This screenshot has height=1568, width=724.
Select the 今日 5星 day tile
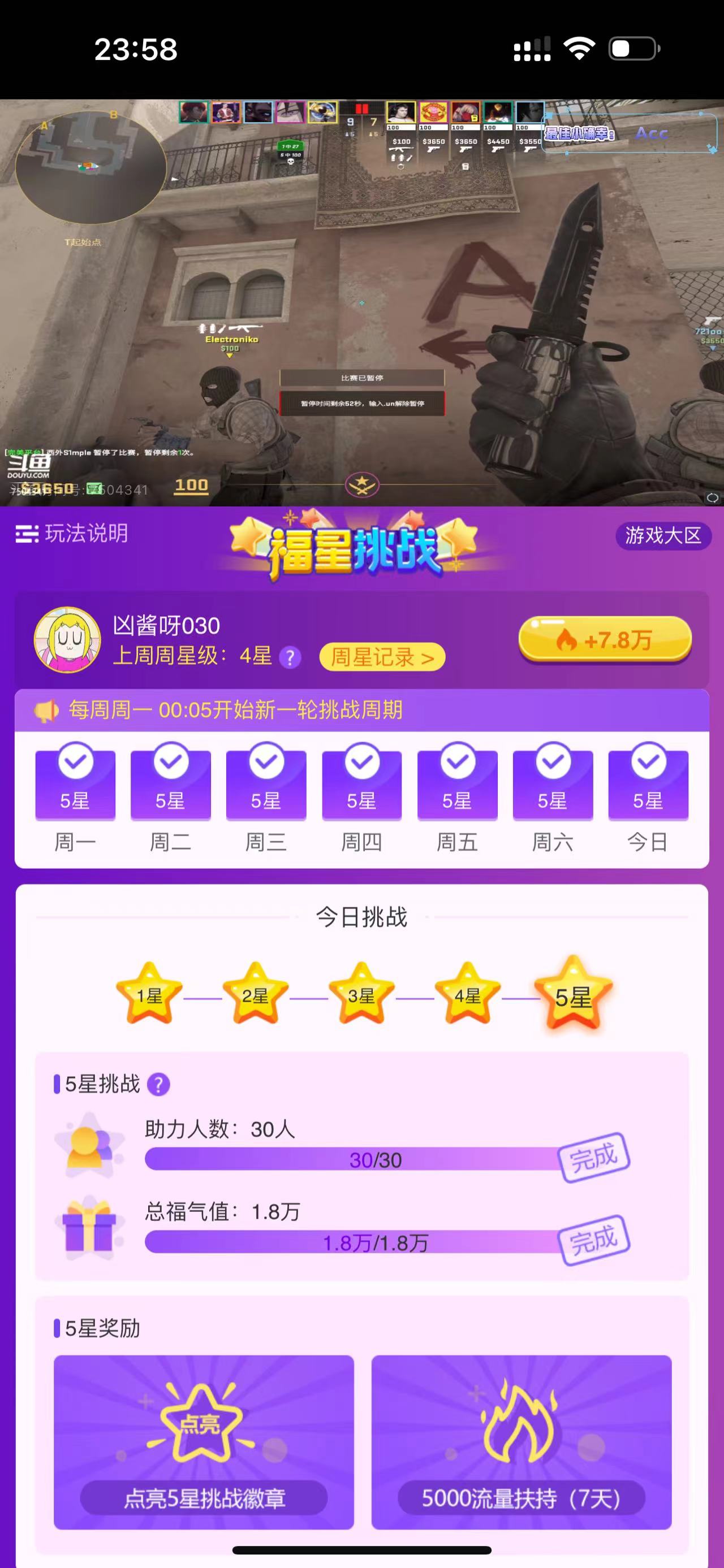coord(648,786)
